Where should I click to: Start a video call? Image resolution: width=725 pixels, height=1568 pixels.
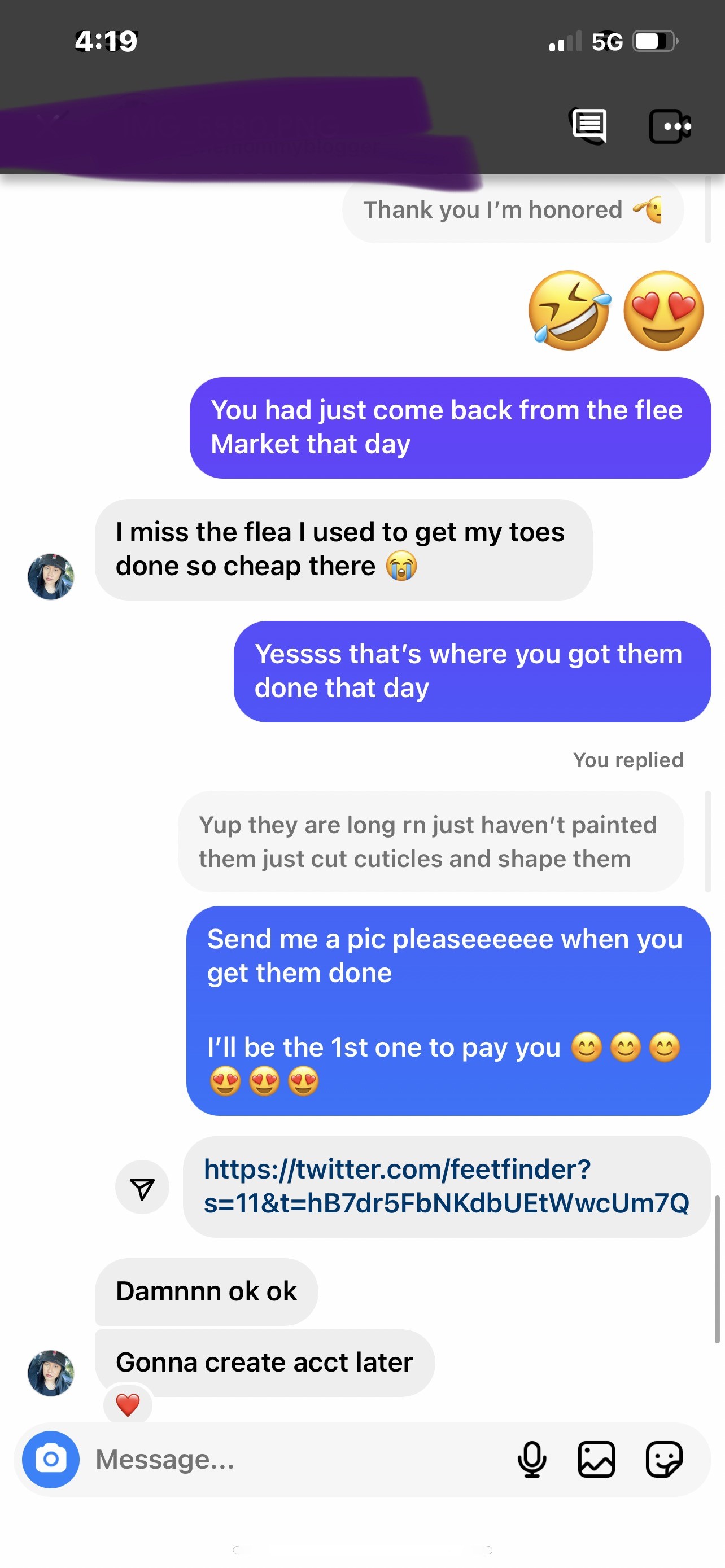tap(670, 126)
